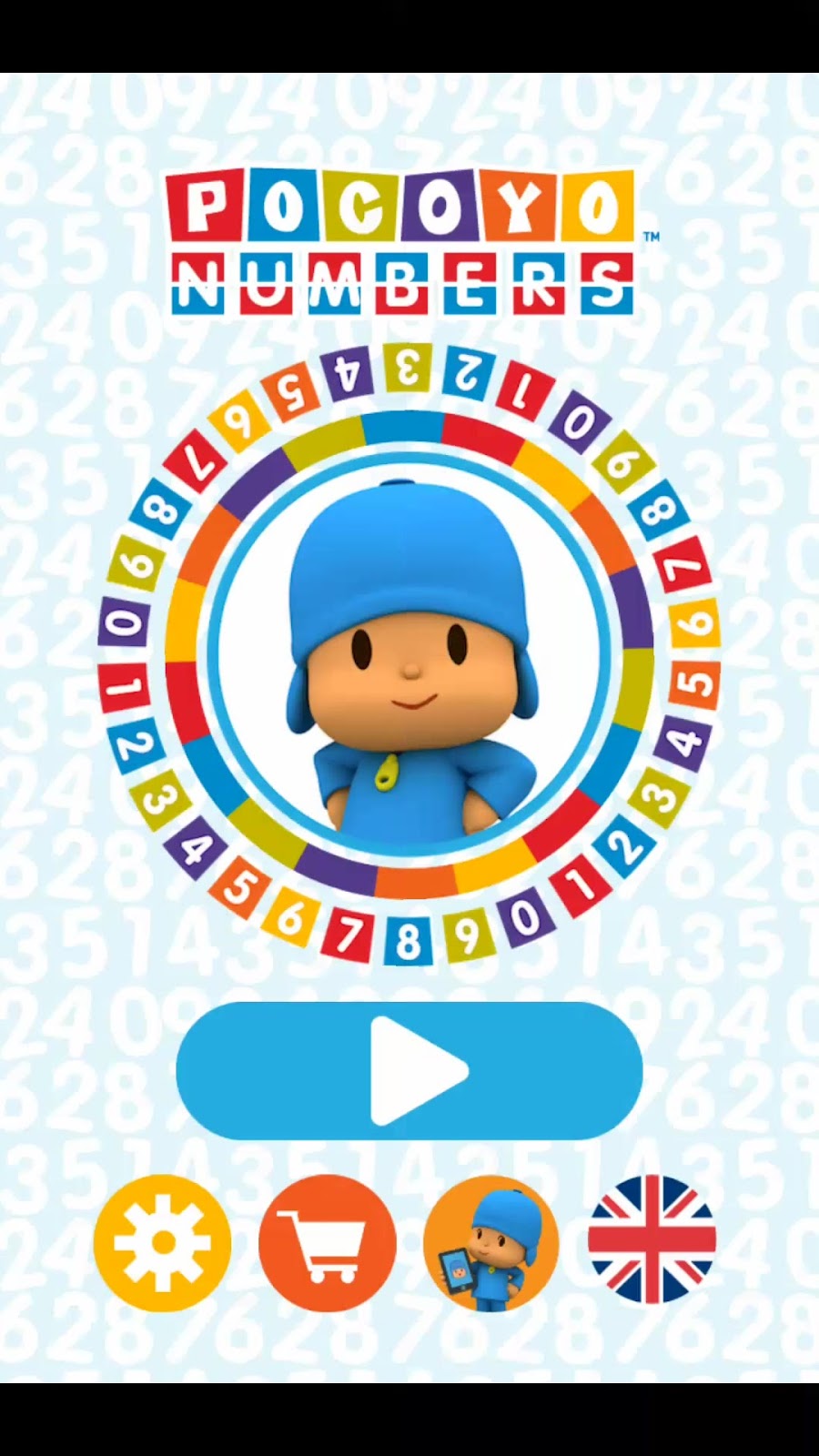The image size is (819, 1456).
Task: Open the shopping cart store
Action: (327, 1242)
